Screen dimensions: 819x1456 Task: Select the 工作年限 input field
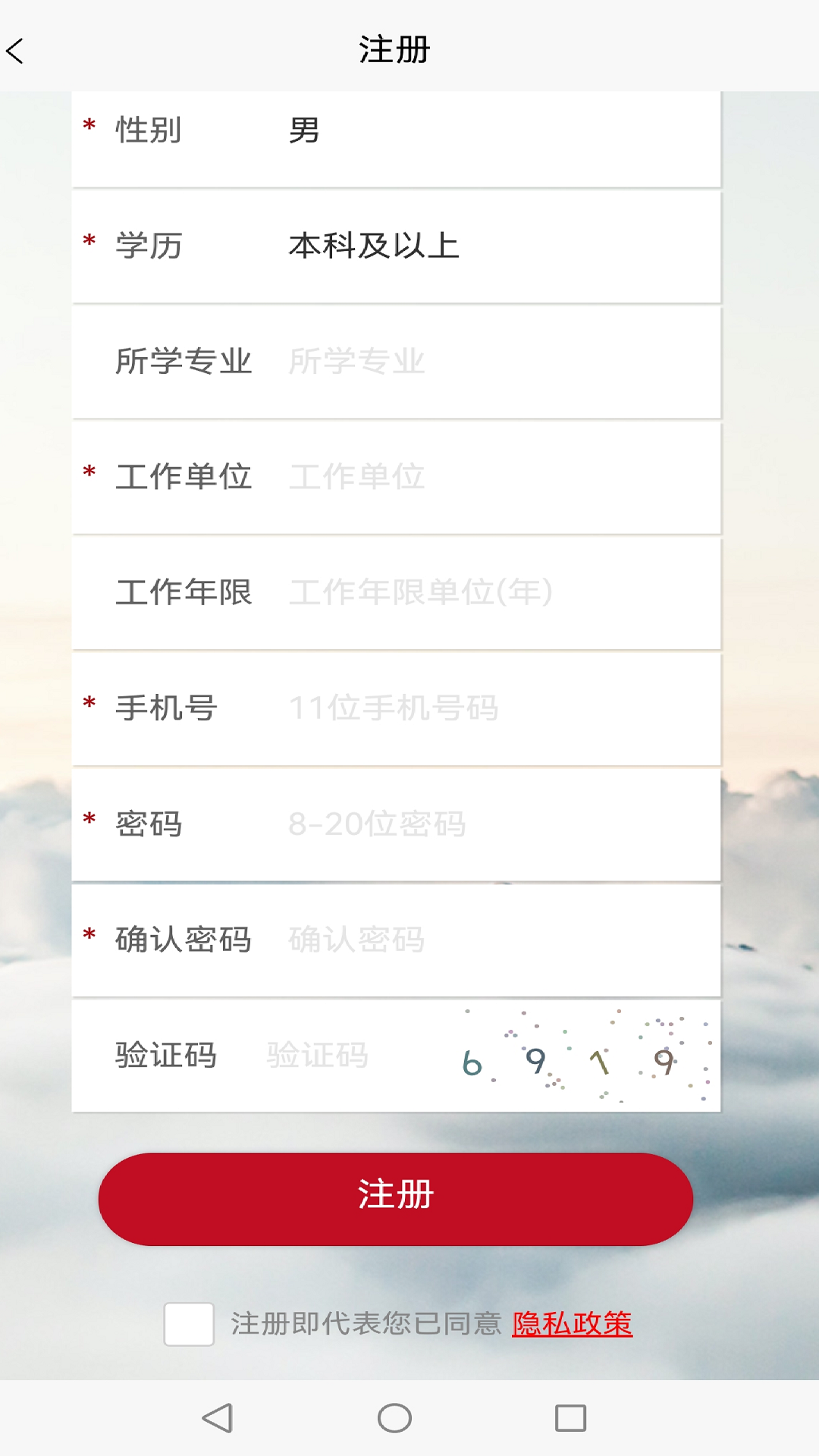(485, 592)
